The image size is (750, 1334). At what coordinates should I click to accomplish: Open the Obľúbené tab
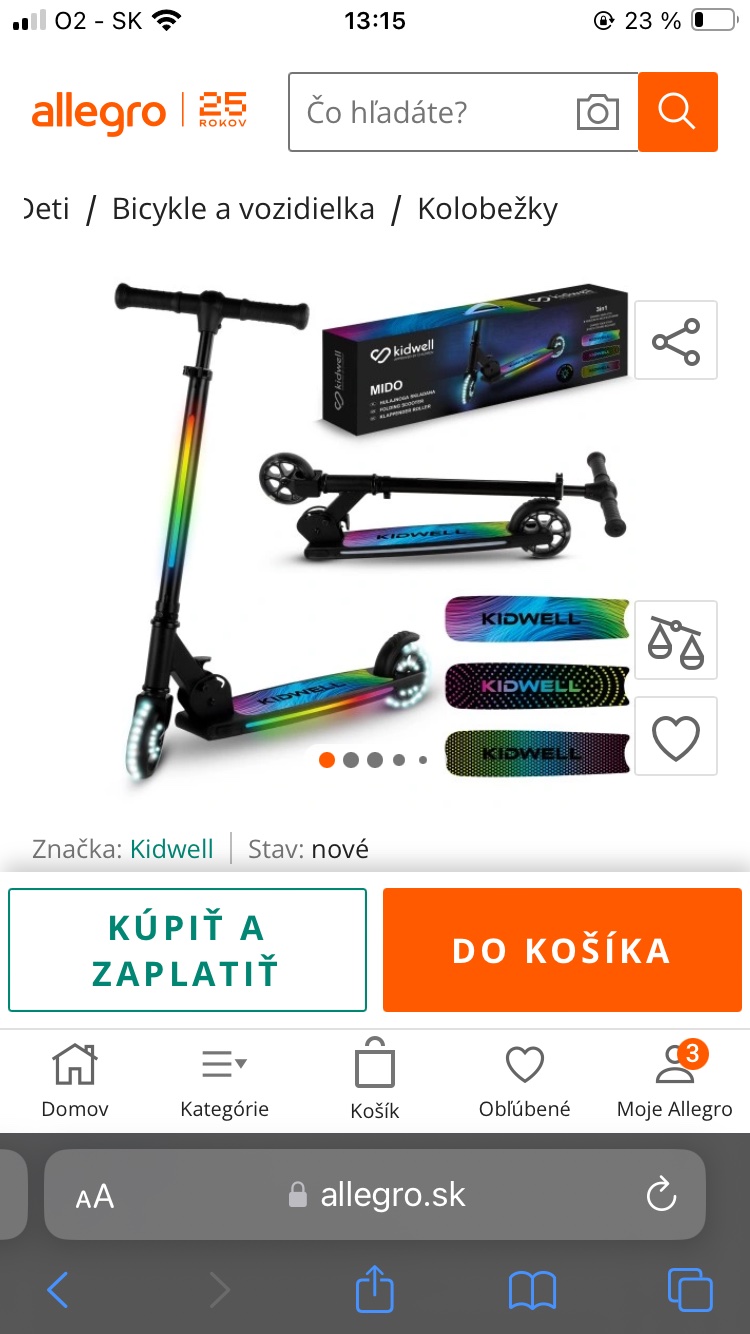coord(525,1080)
